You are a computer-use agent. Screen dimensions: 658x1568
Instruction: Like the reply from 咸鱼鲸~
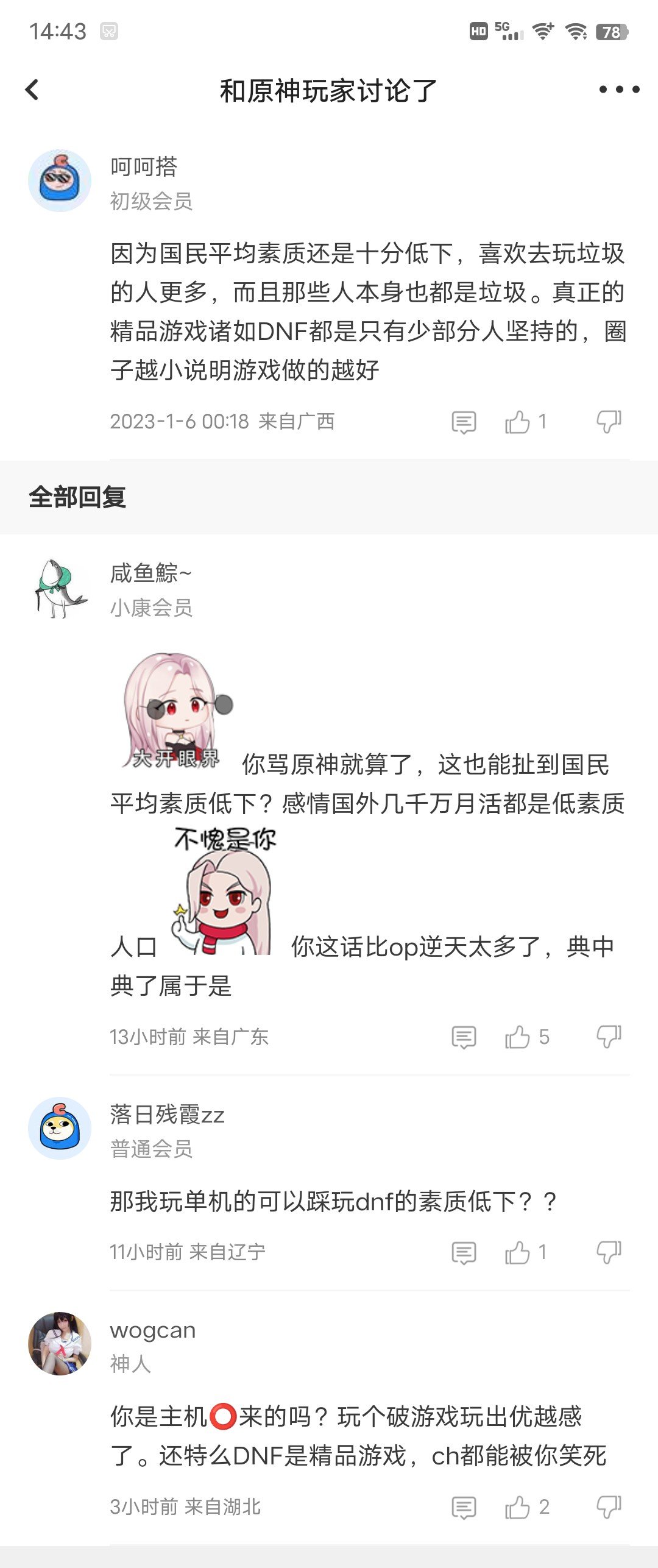(x=517, y=1037)
